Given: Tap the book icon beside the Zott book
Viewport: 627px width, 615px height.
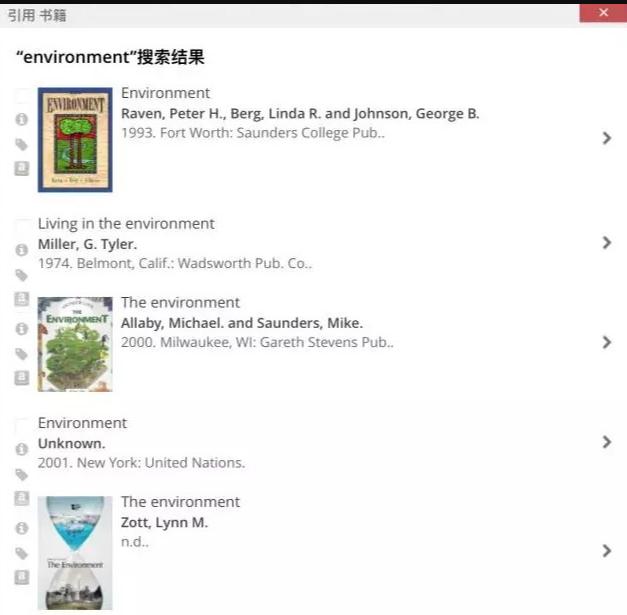Looking at the screenshot, I should (x=22, y=577).
